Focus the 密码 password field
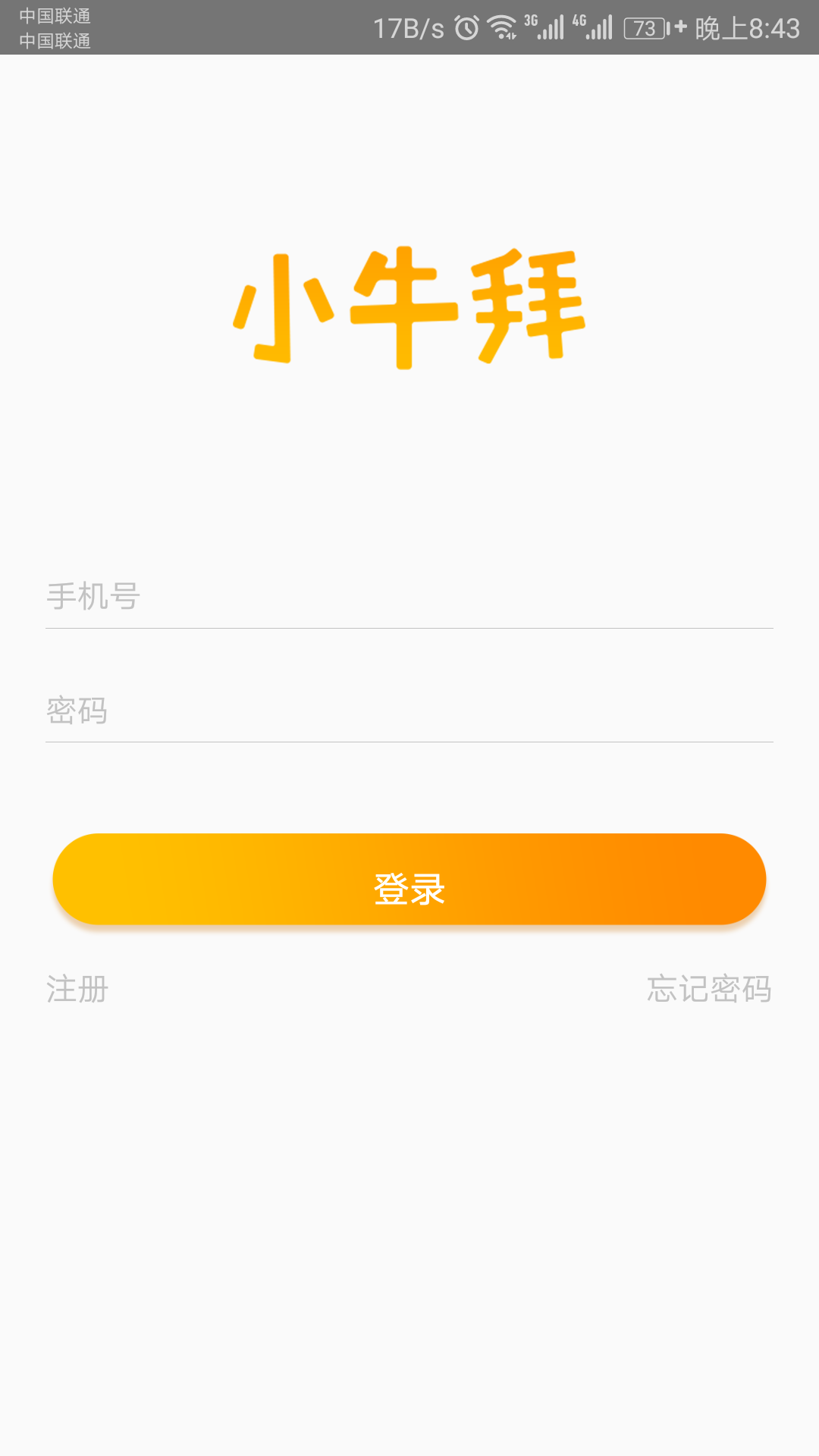 click(x=409, y=711)
